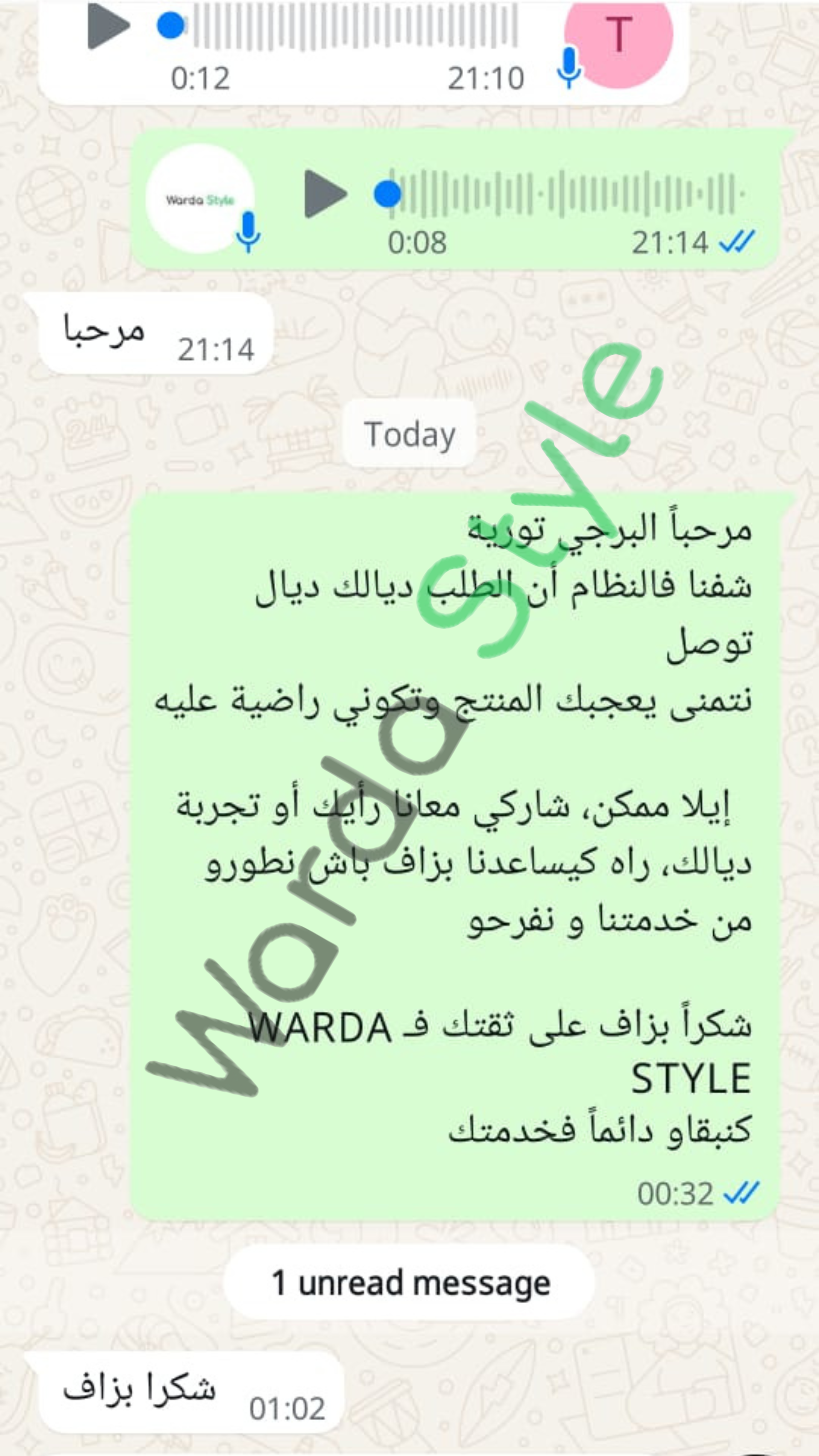Play the 0:12 voice message
The height and width of the screenshot is (1456, 819).
pyautogui.click(x=107, y=25)
